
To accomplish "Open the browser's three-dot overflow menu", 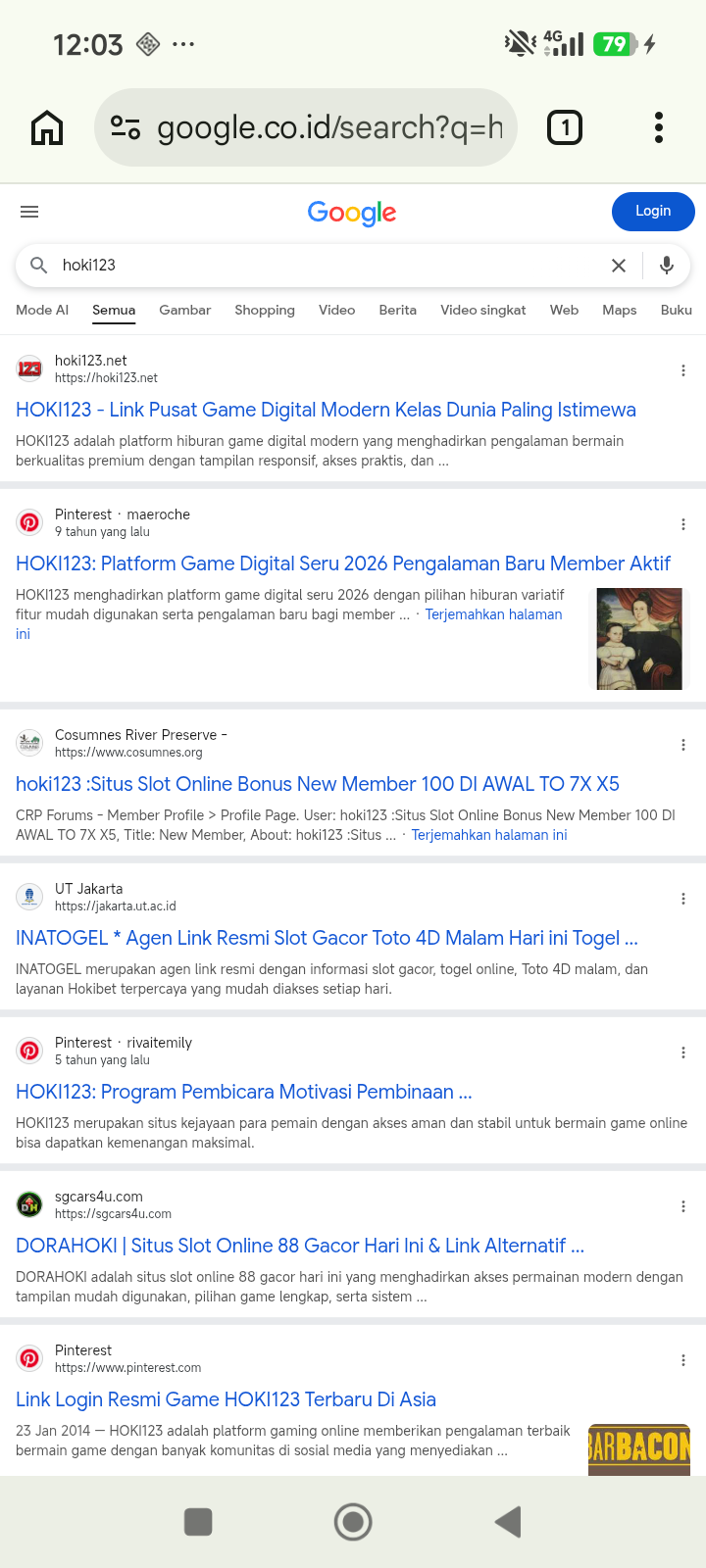I will tap(659, 127).
